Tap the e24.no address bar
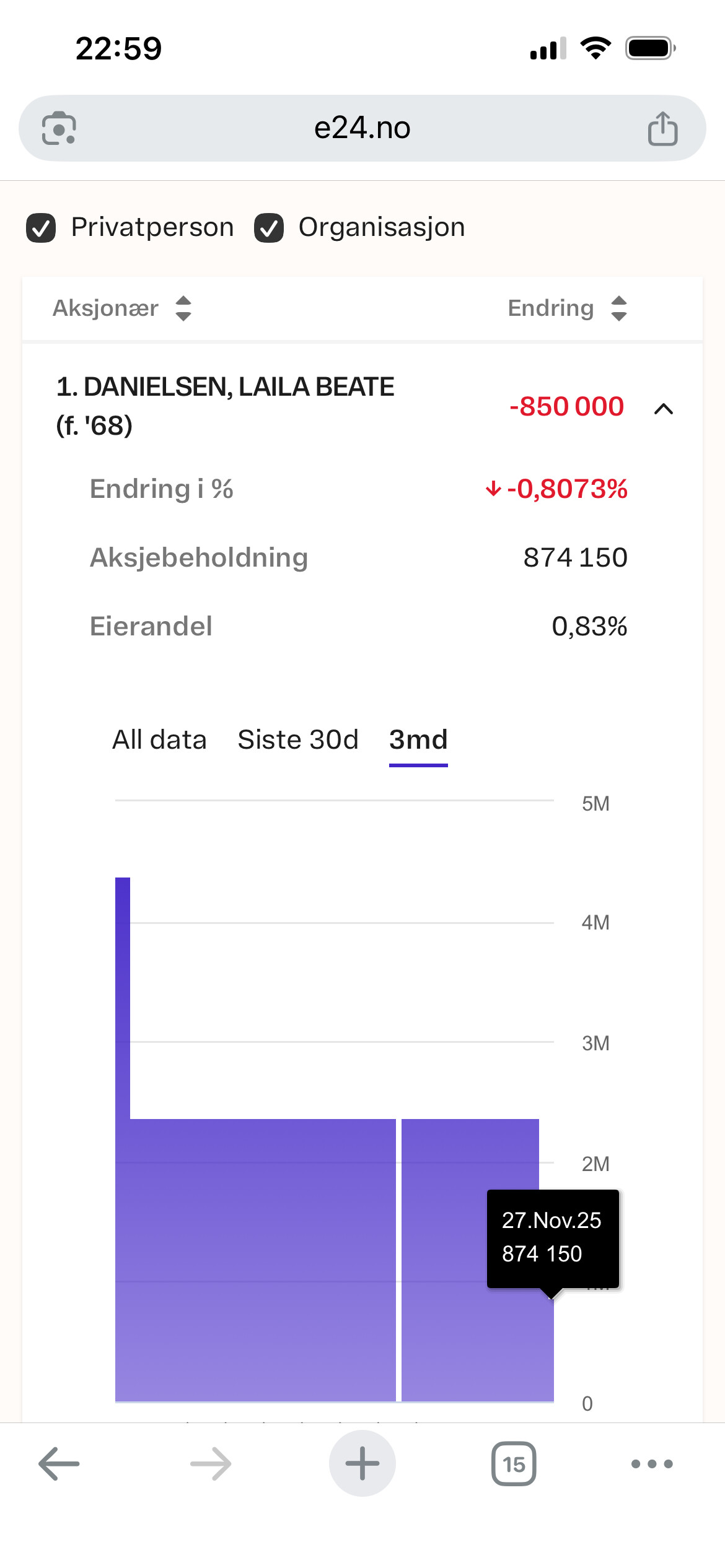This screenshot has width=725, height=1568. tap(362, 128)
